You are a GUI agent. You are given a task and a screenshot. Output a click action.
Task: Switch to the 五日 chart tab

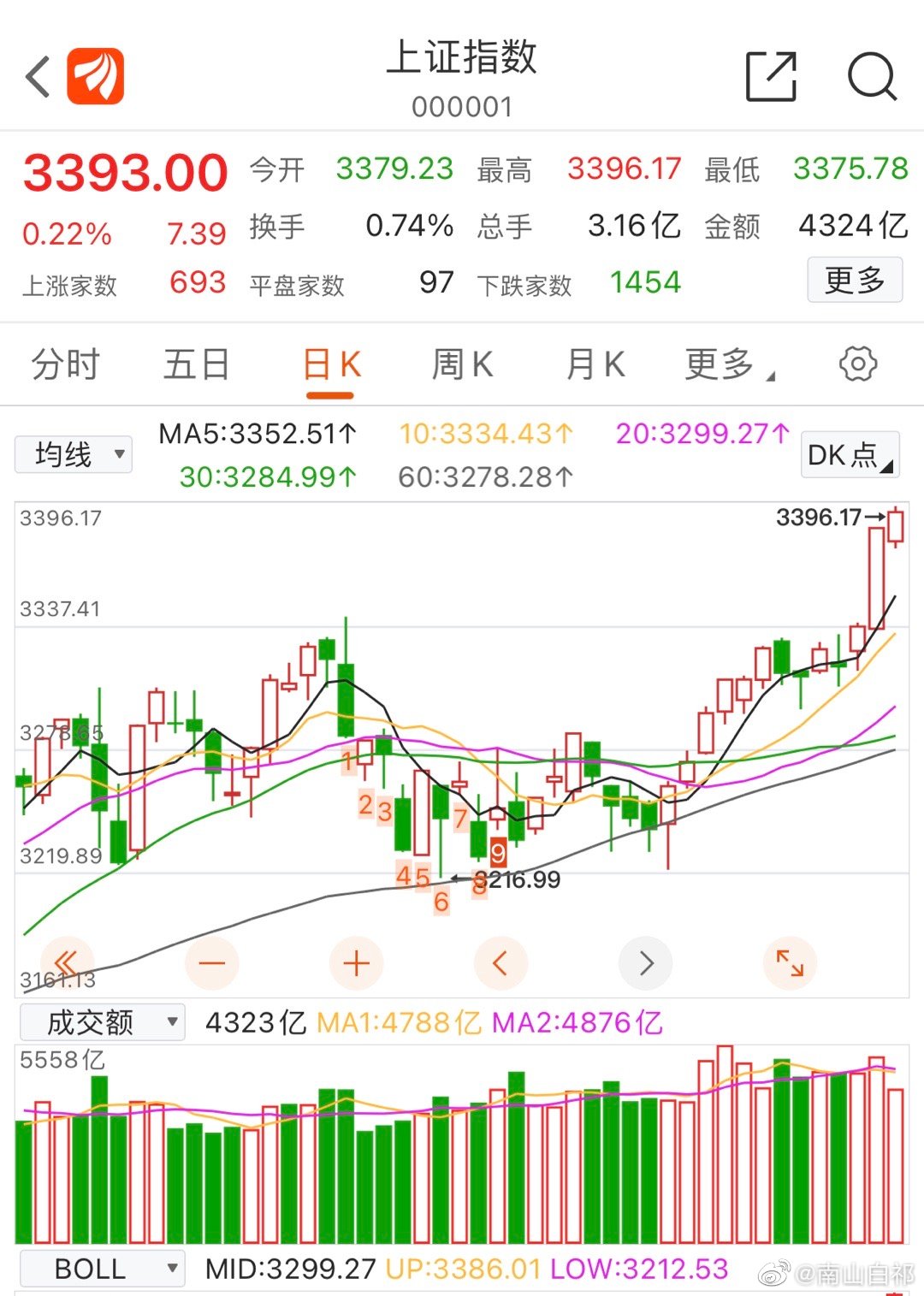pos(197,364)
